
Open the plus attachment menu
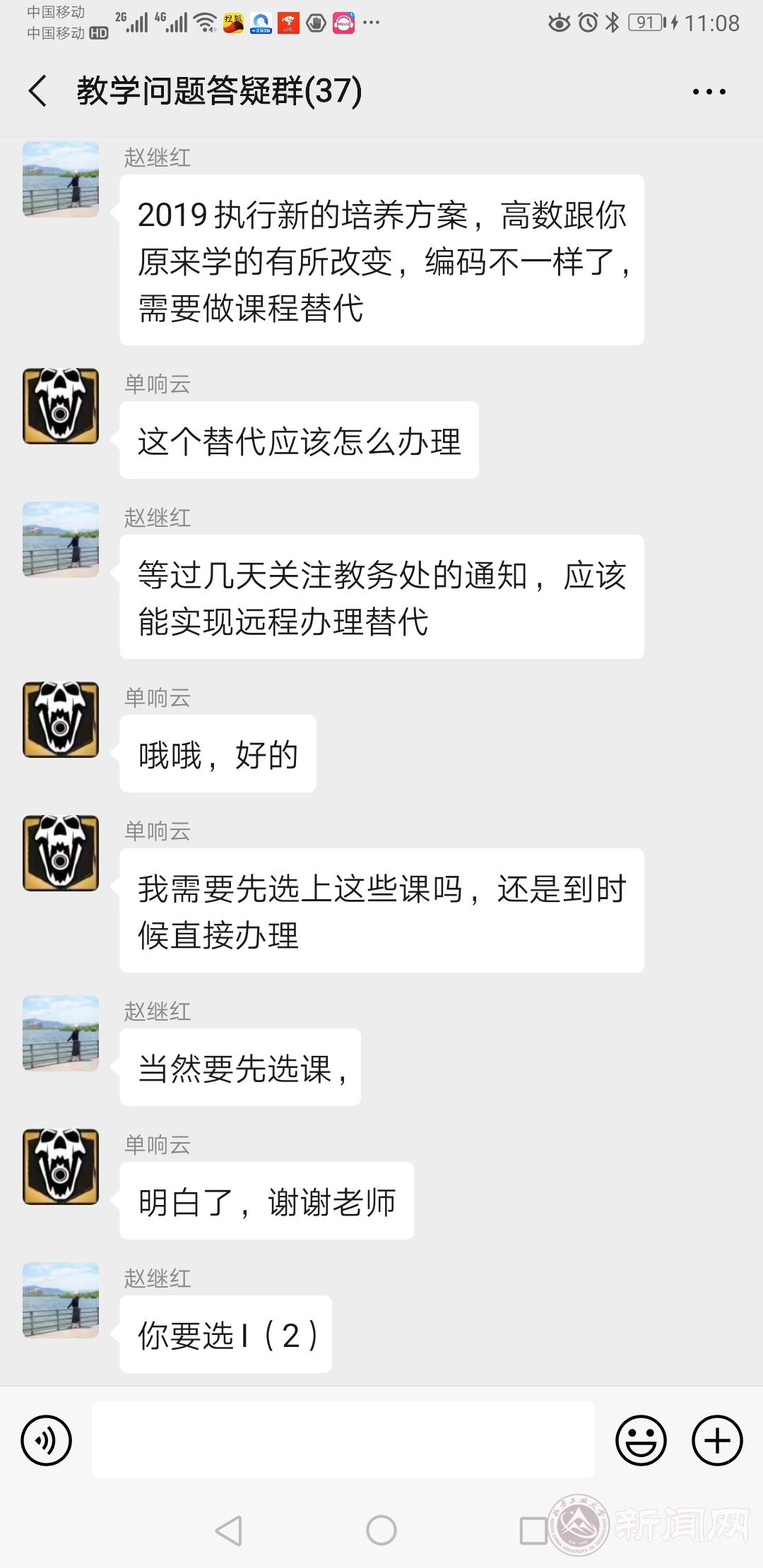click(717, 1440)
